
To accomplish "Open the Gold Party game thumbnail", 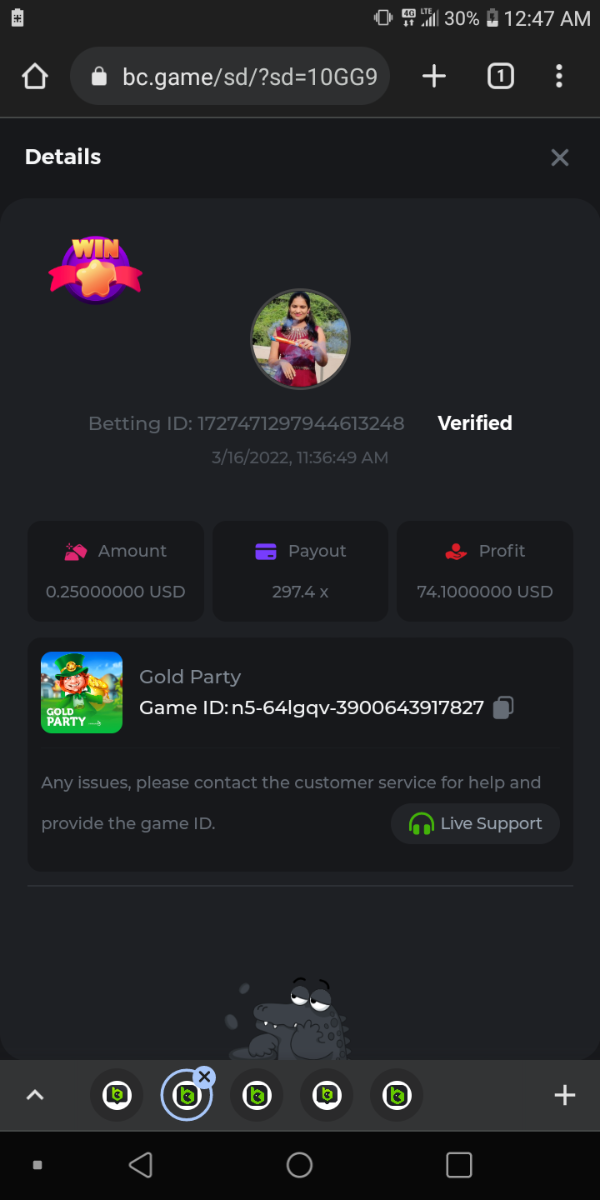I will pos(82,692).
